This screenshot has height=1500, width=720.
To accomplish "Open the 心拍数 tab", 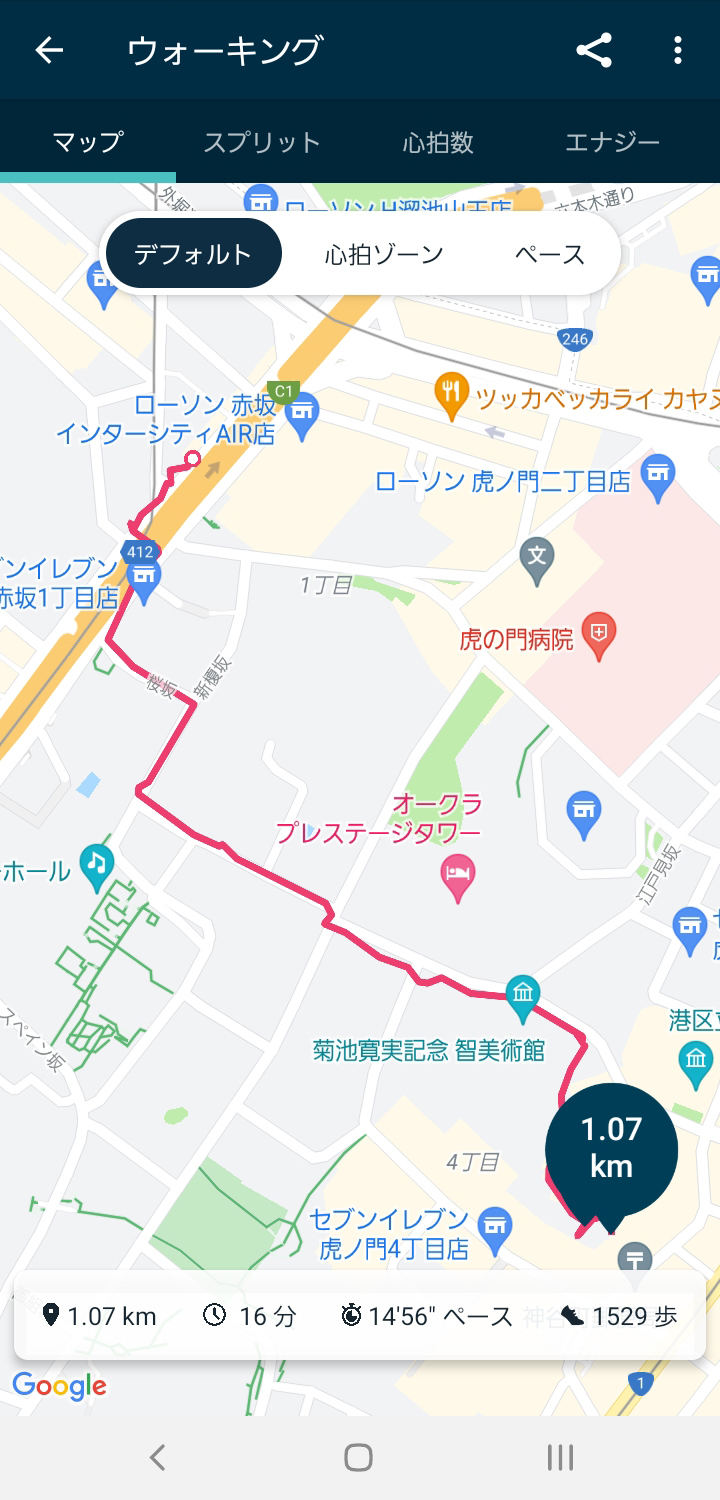I will coord(438,142).
